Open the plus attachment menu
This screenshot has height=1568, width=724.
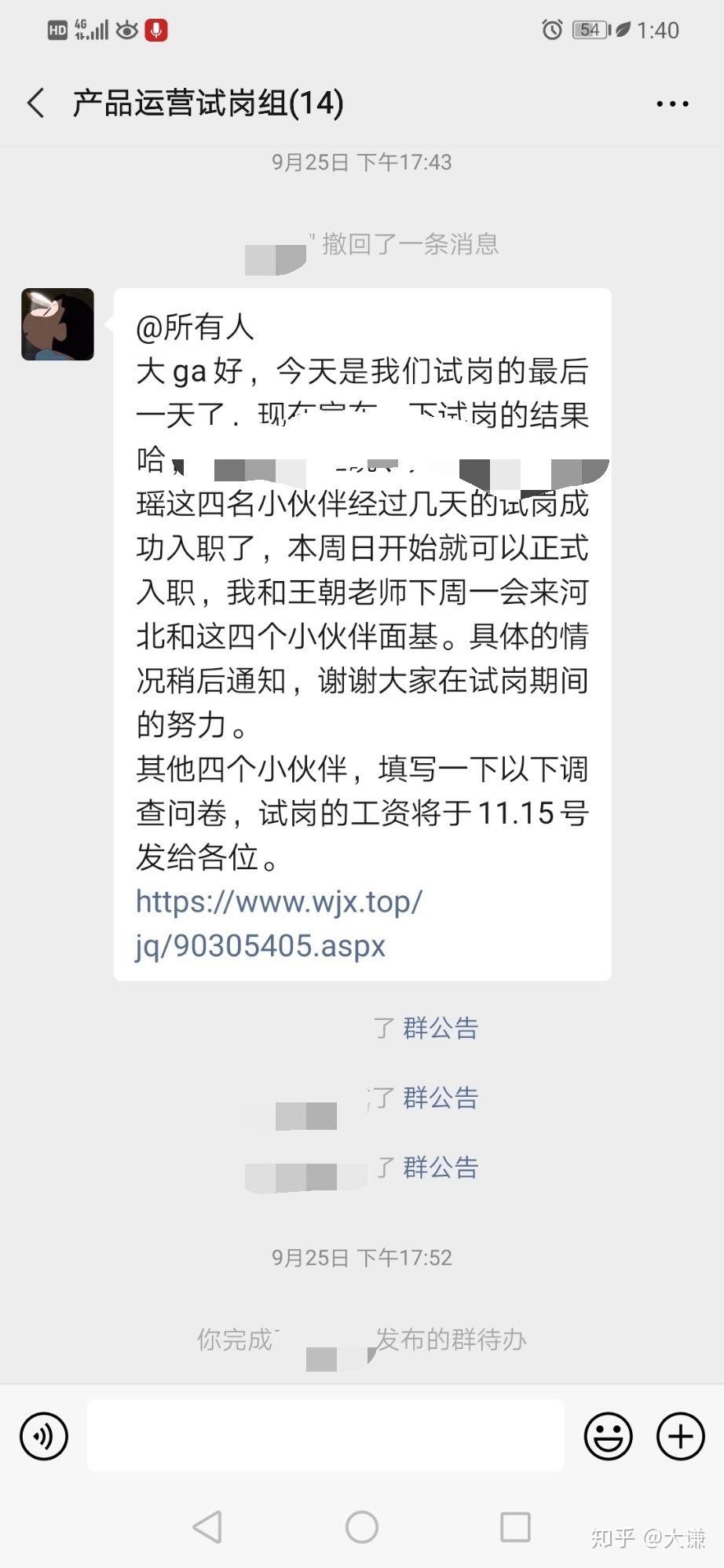click(x=680, y=1436)
